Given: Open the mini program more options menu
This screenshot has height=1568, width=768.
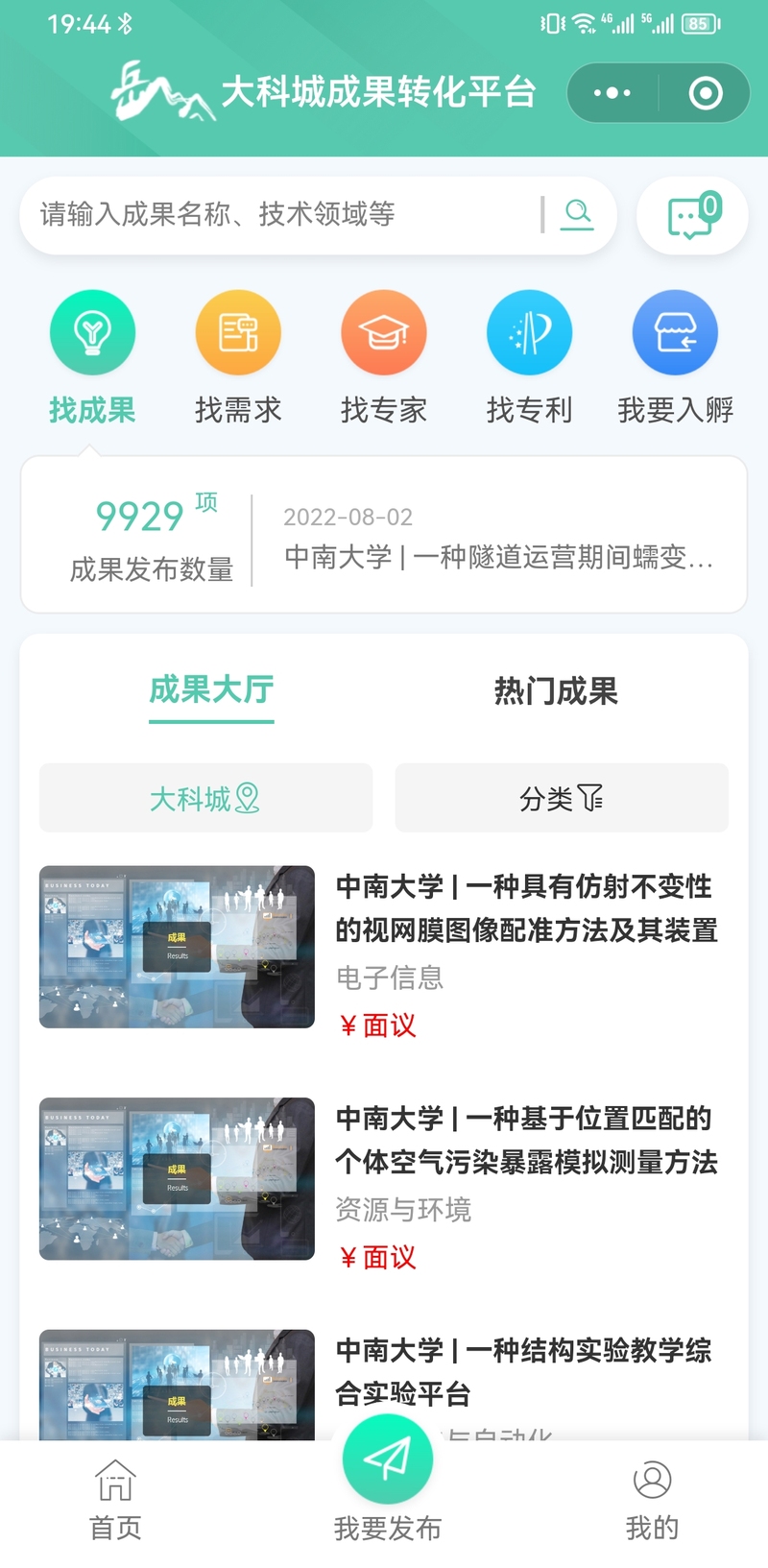Looking at the screenshot, I should (612, 93).
